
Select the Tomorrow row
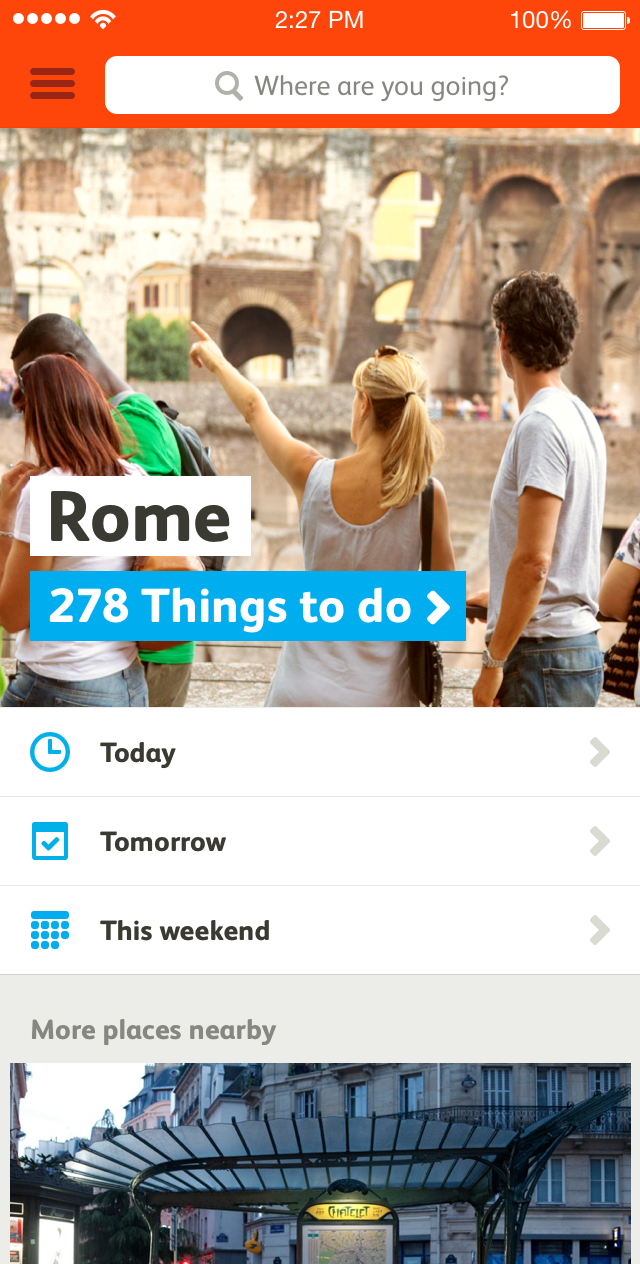tap(320, 841)
